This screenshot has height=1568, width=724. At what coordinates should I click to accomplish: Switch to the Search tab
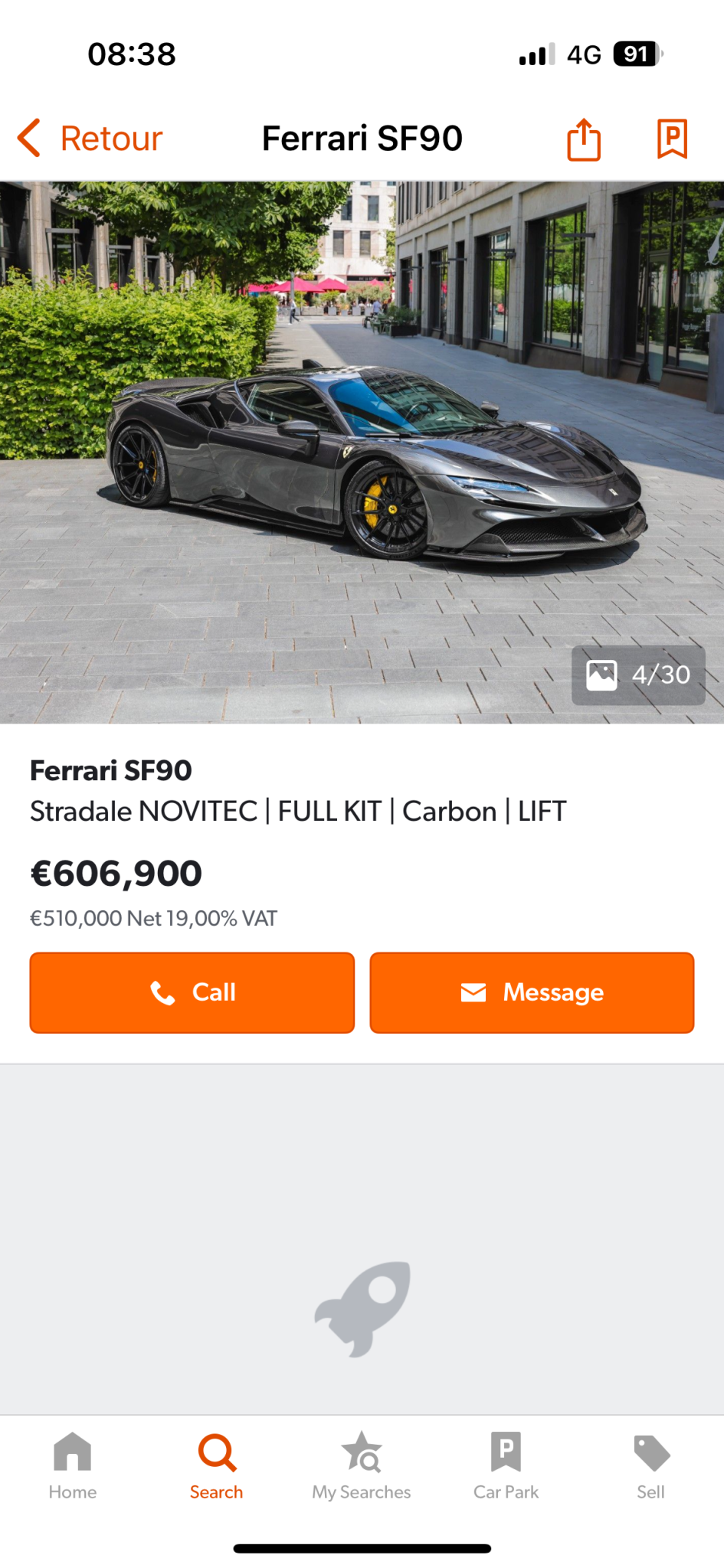click(x=217, y=1466)
